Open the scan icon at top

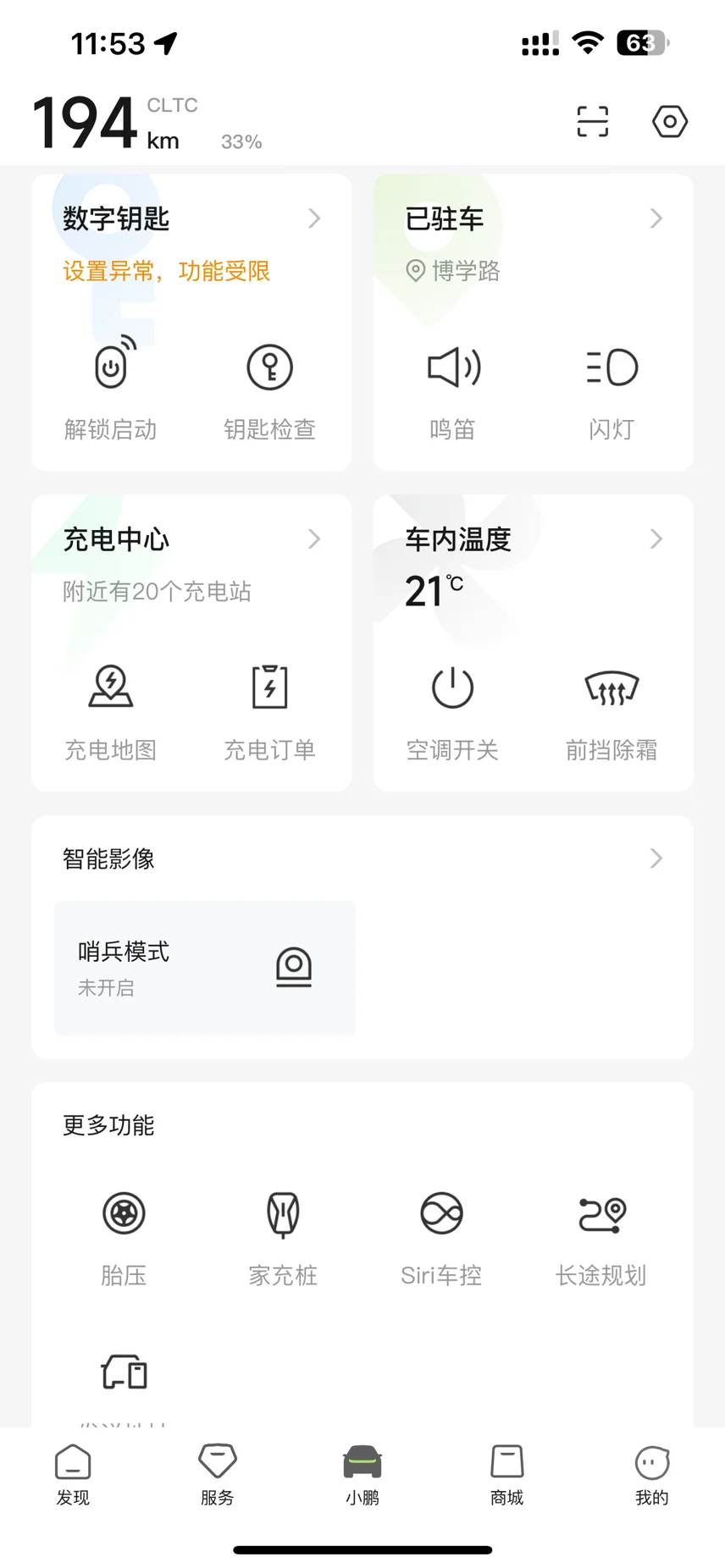593,121
